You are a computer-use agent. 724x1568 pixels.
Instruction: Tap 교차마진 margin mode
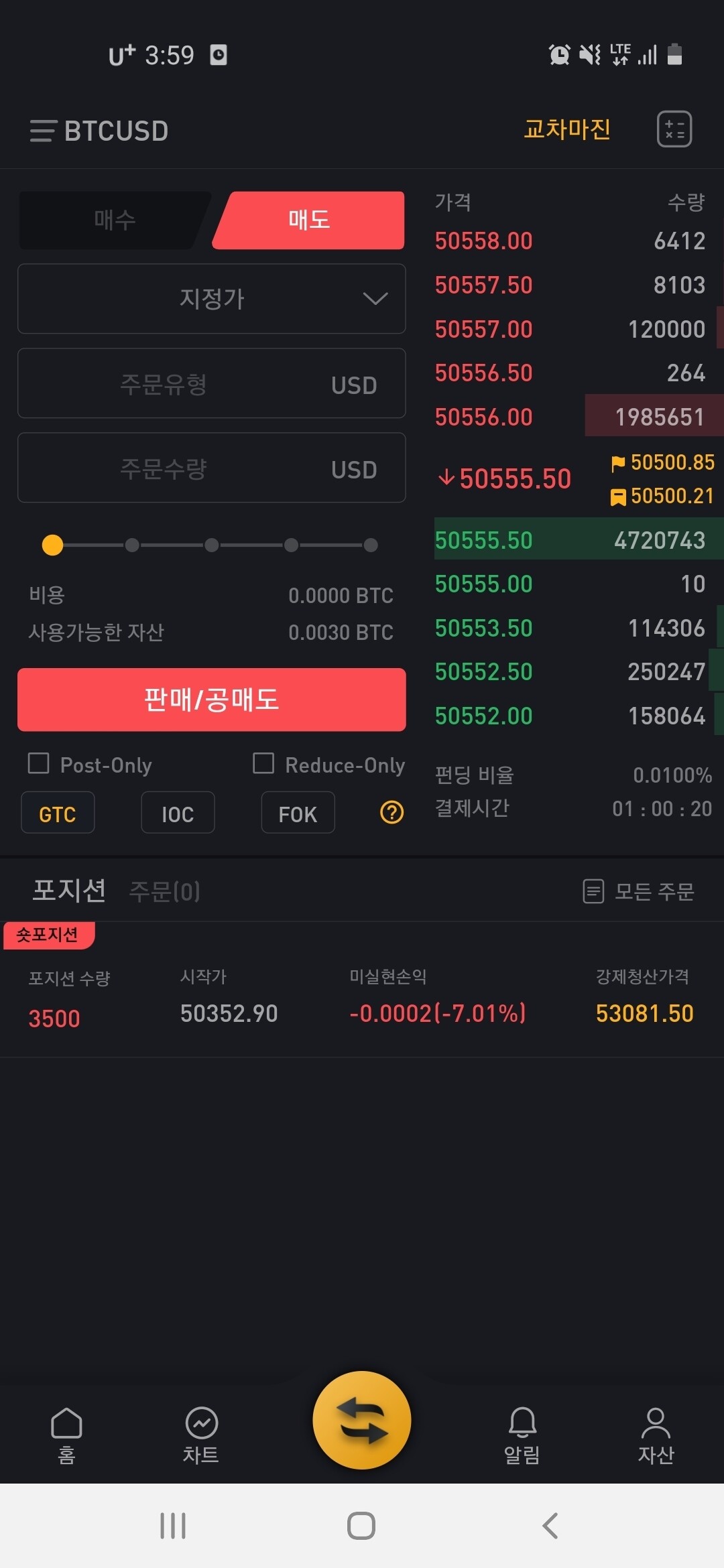coord(567,129)
